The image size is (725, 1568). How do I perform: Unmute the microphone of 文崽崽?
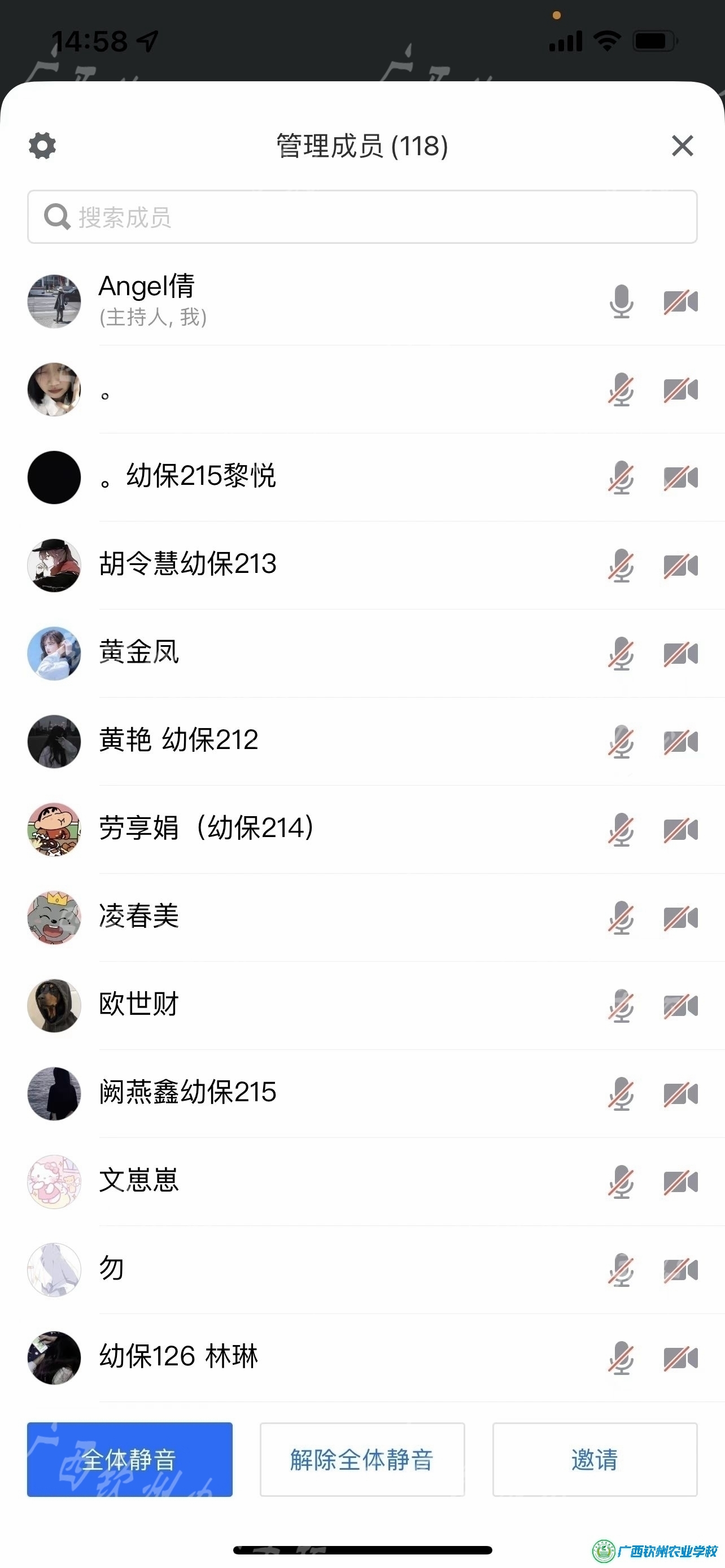pyautogui.click(x=621, y=1181)
